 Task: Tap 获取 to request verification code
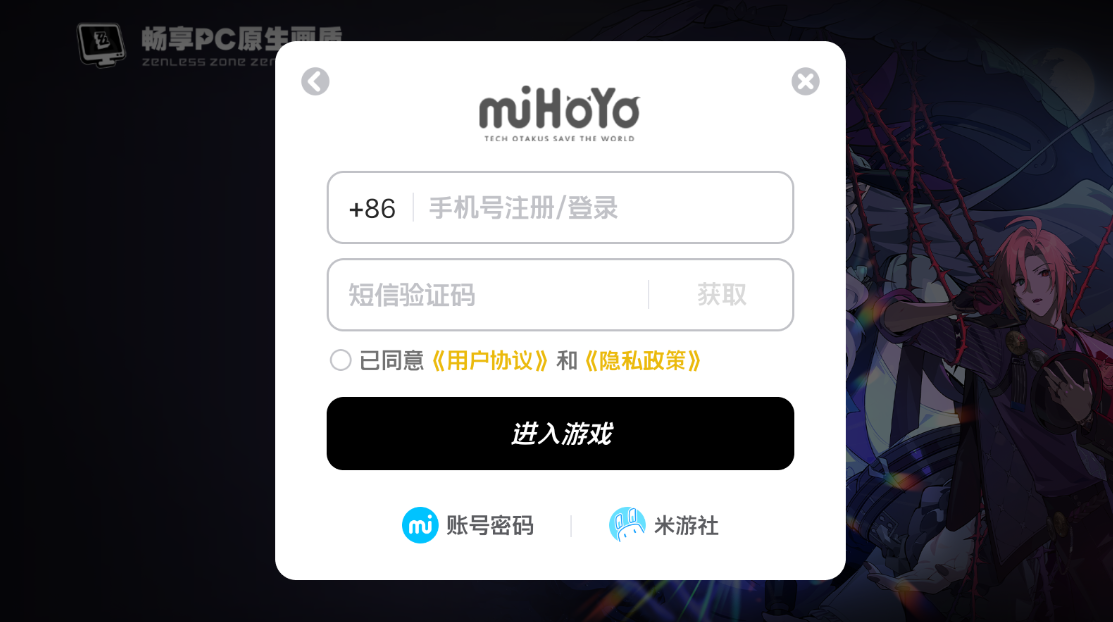[x=722, y=295]
